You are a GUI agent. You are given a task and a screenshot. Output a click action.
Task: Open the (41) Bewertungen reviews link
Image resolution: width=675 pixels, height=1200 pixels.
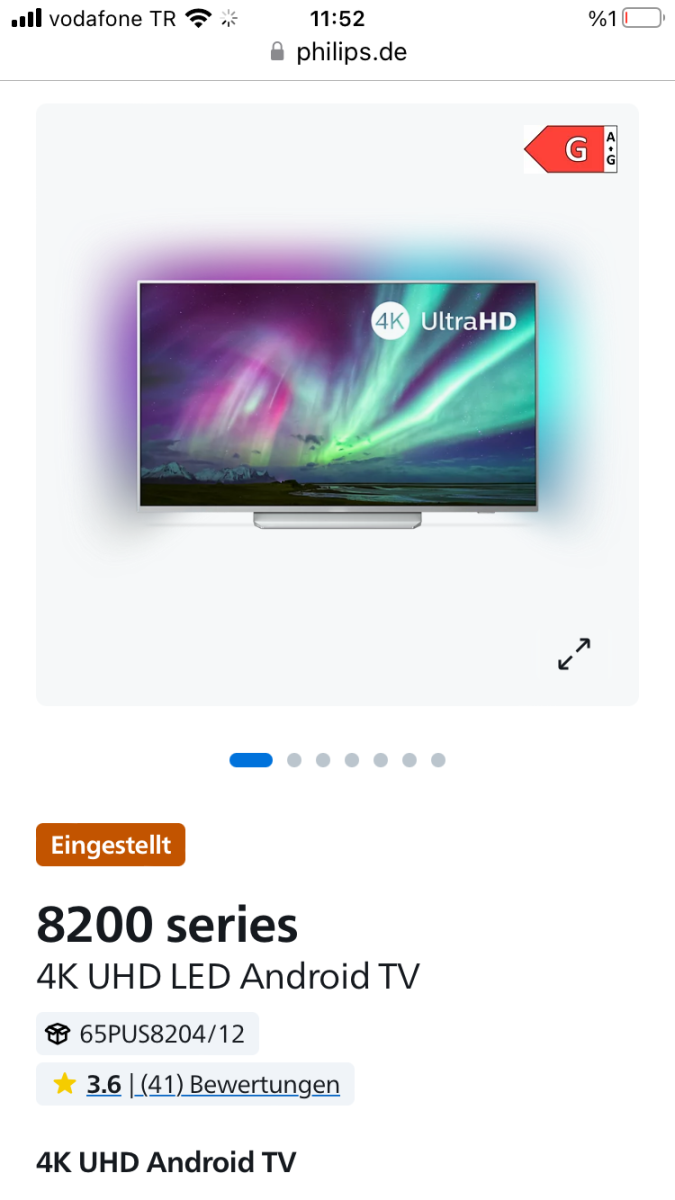click(x=239, y=1084)
